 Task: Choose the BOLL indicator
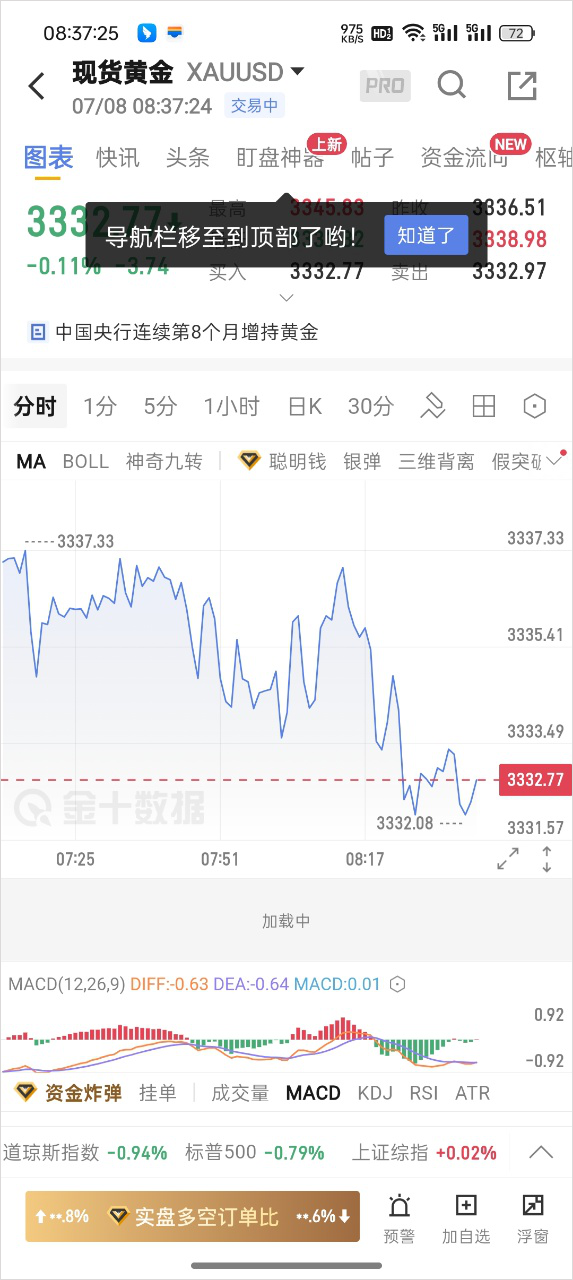pyautogui.click(x=85, y=461)
